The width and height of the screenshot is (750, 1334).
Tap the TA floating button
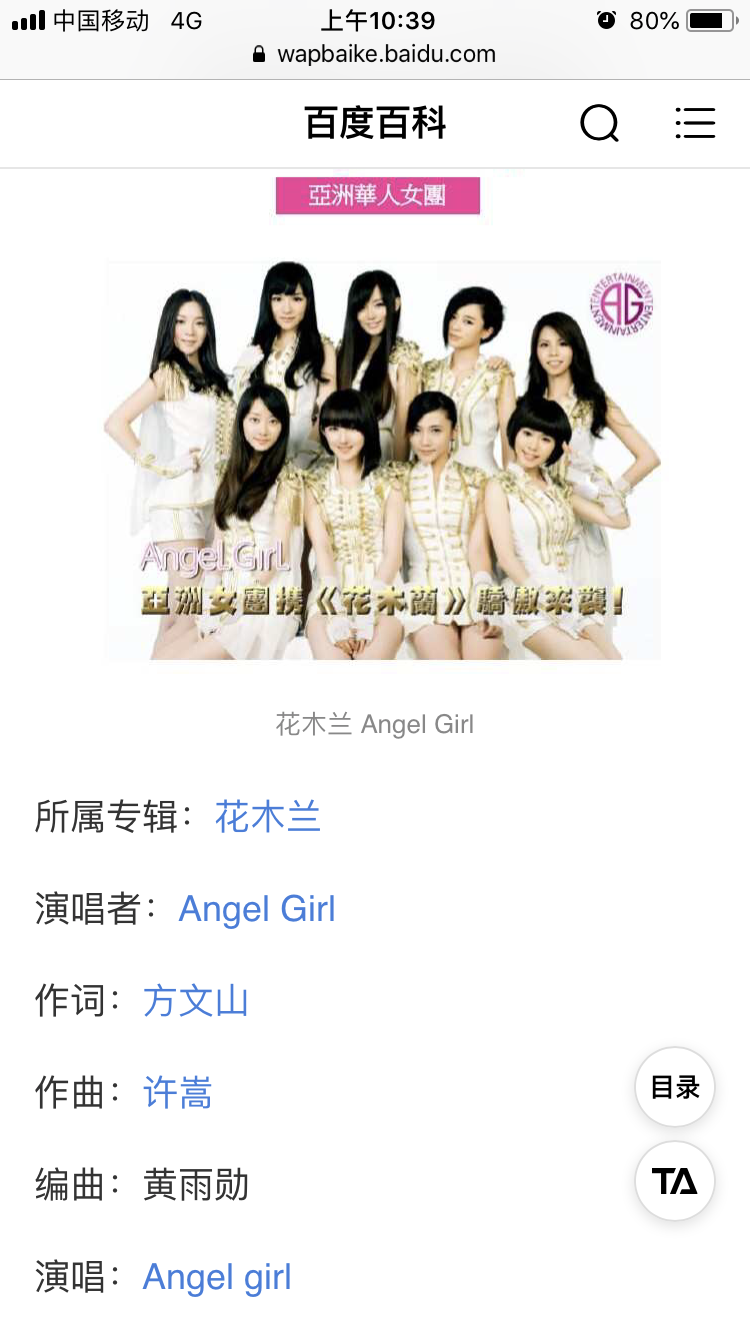click(x=675, y=1181)
